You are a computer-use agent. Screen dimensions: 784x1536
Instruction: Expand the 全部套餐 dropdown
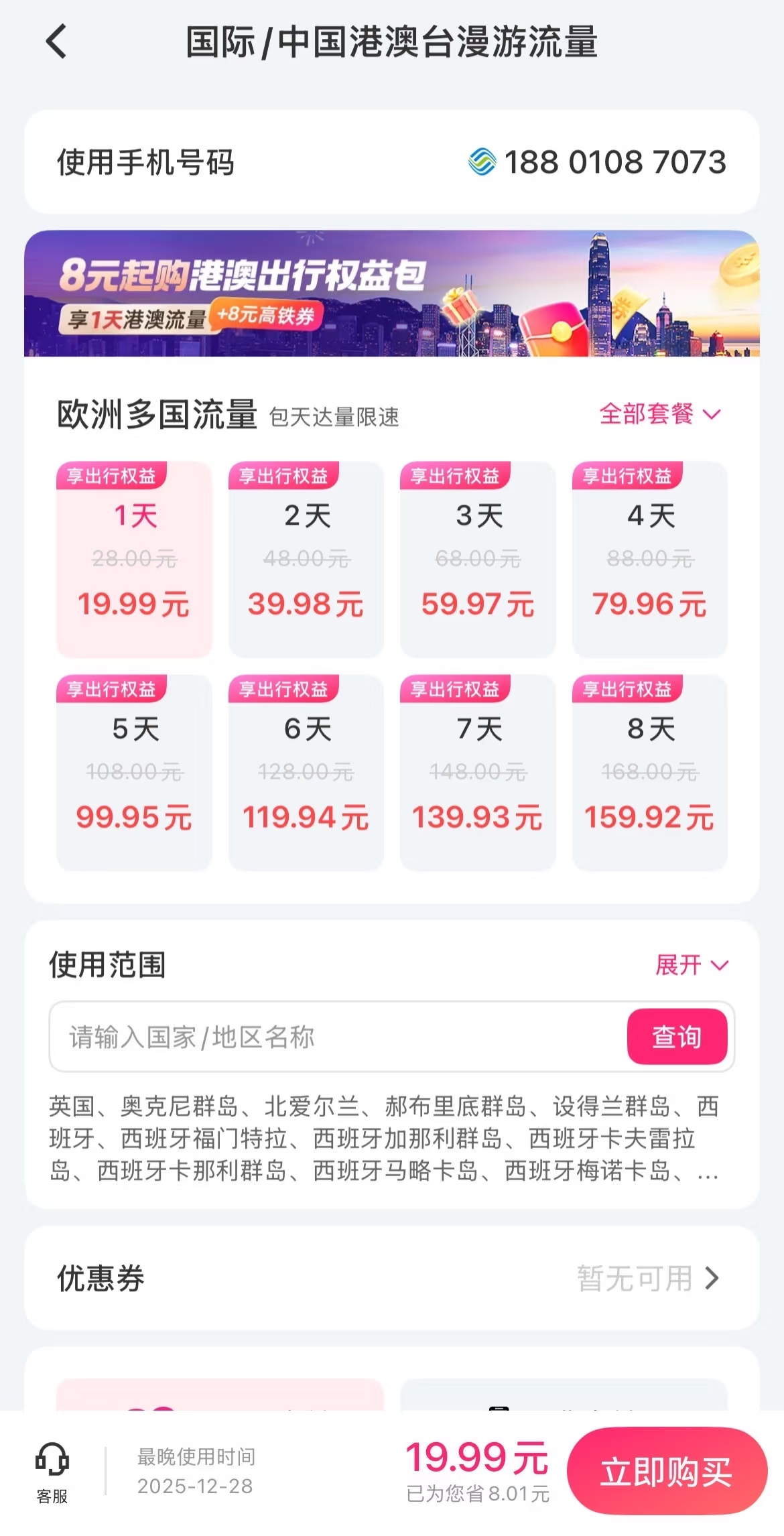[x=659, y=414]
